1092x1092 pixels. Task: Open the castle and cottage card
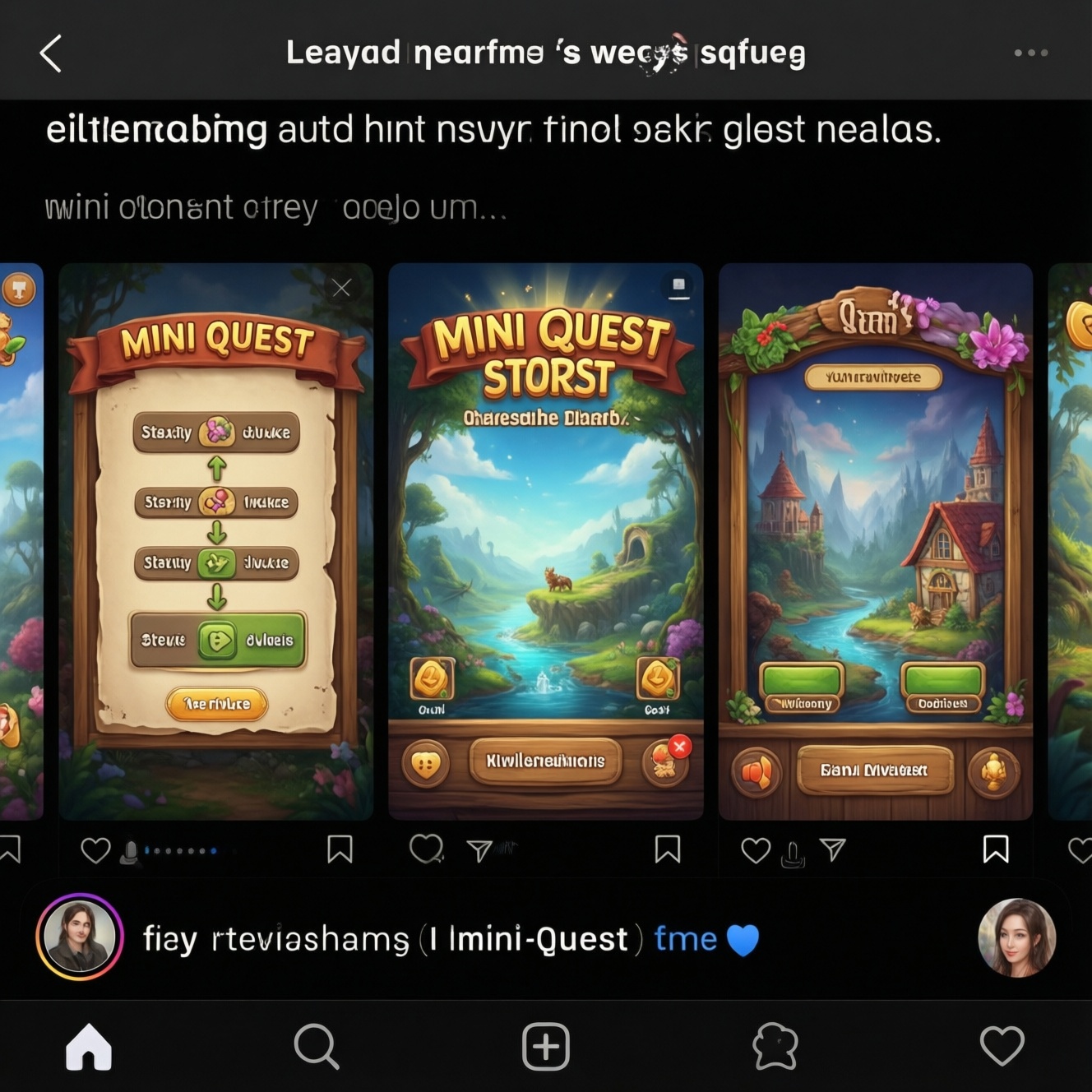pos(875,541)
